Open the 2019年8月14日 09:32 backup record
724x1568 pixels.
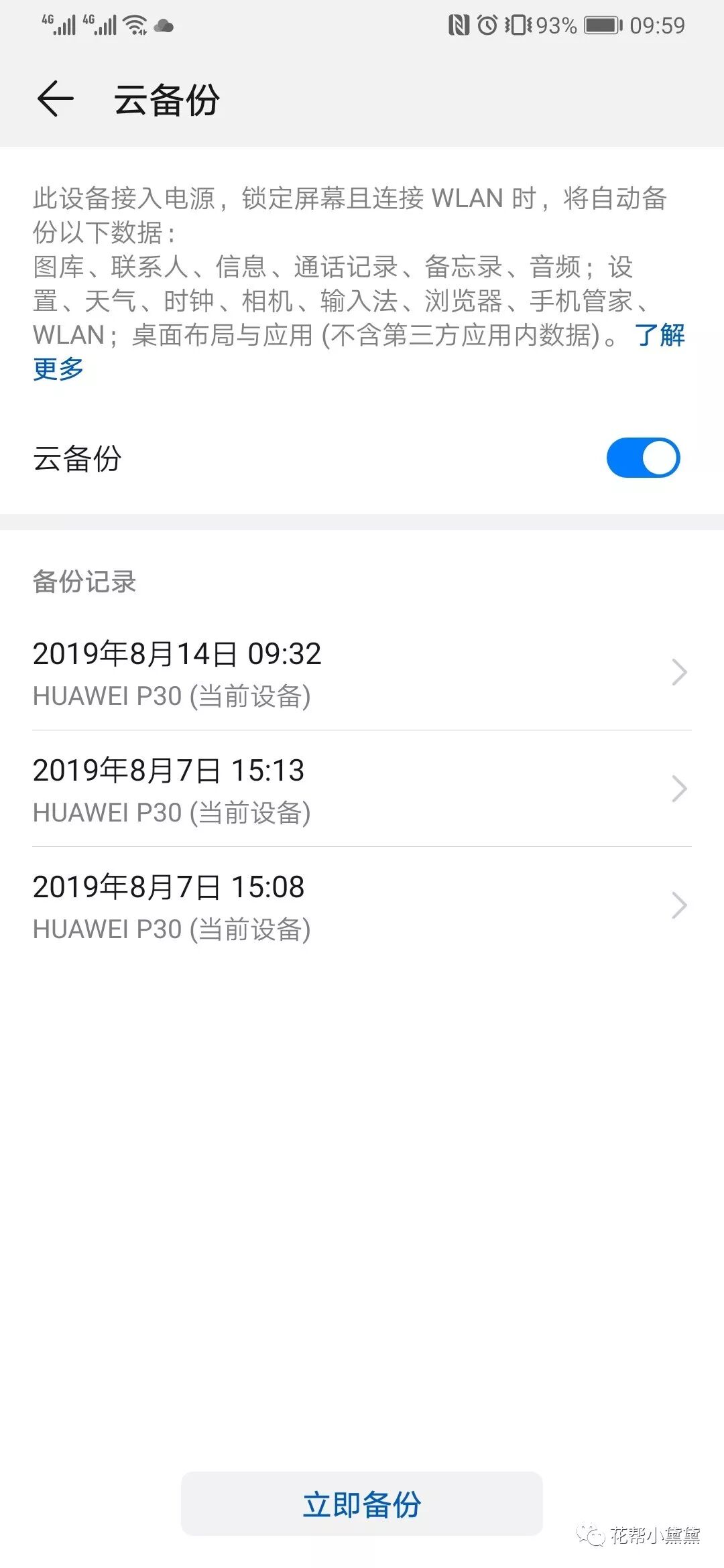pos(362,673)
